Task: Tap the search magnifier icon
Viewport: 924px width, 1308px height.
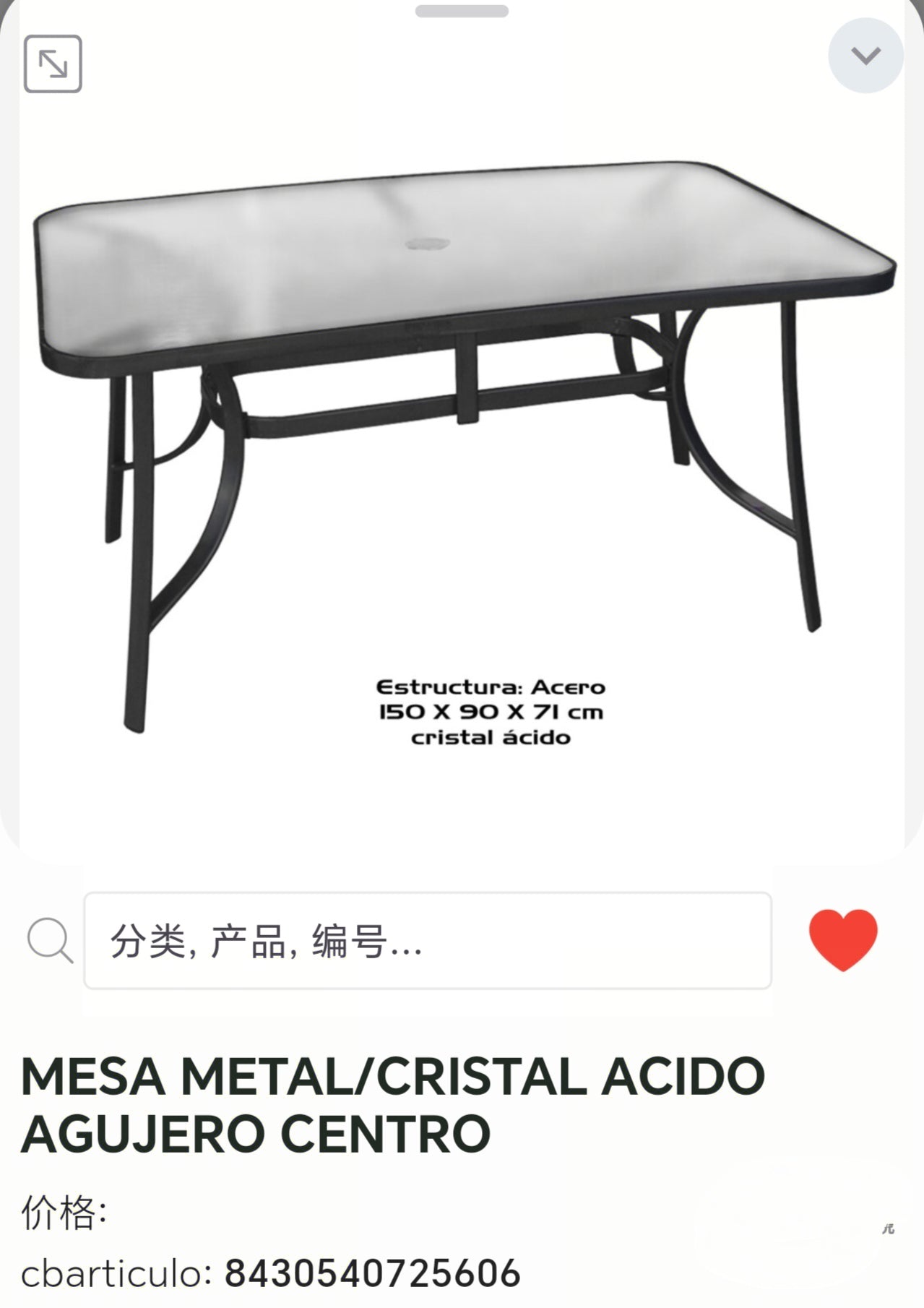Action: click(49, 941)
